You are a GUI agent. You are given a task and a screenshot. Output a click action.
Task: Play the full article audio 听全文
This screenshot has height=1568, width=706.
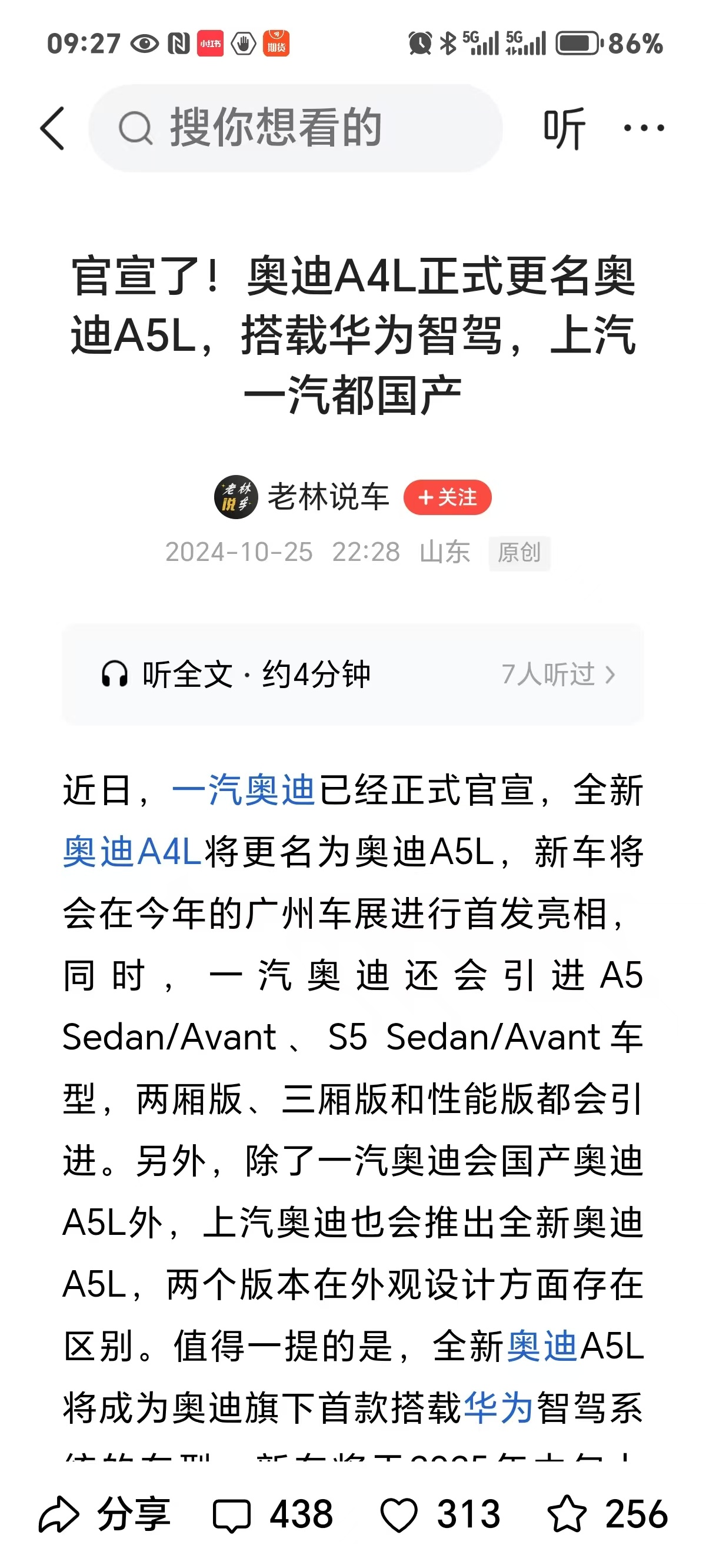236,675
